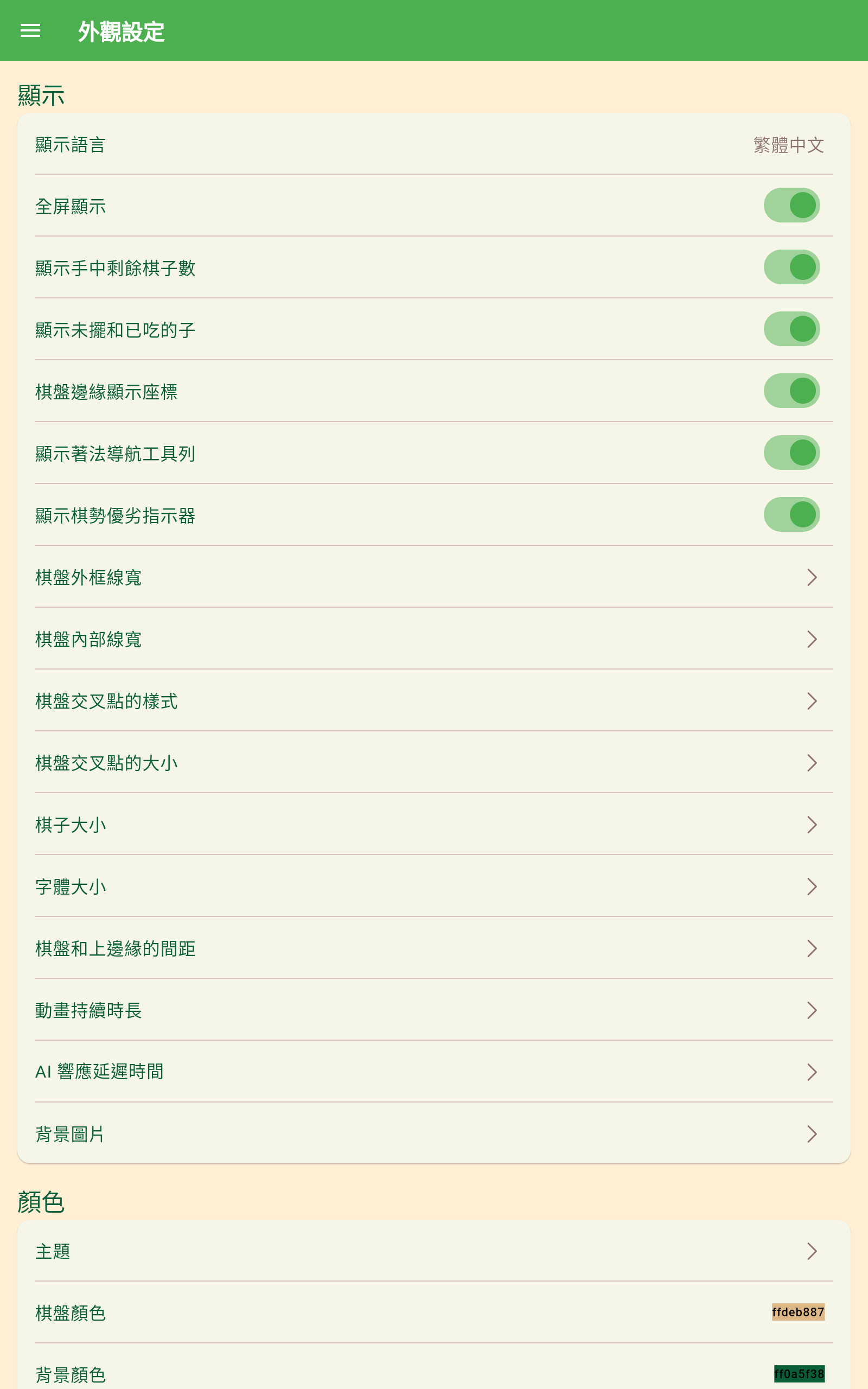Adjust 棋子大小 setting

tap(433, 825)
